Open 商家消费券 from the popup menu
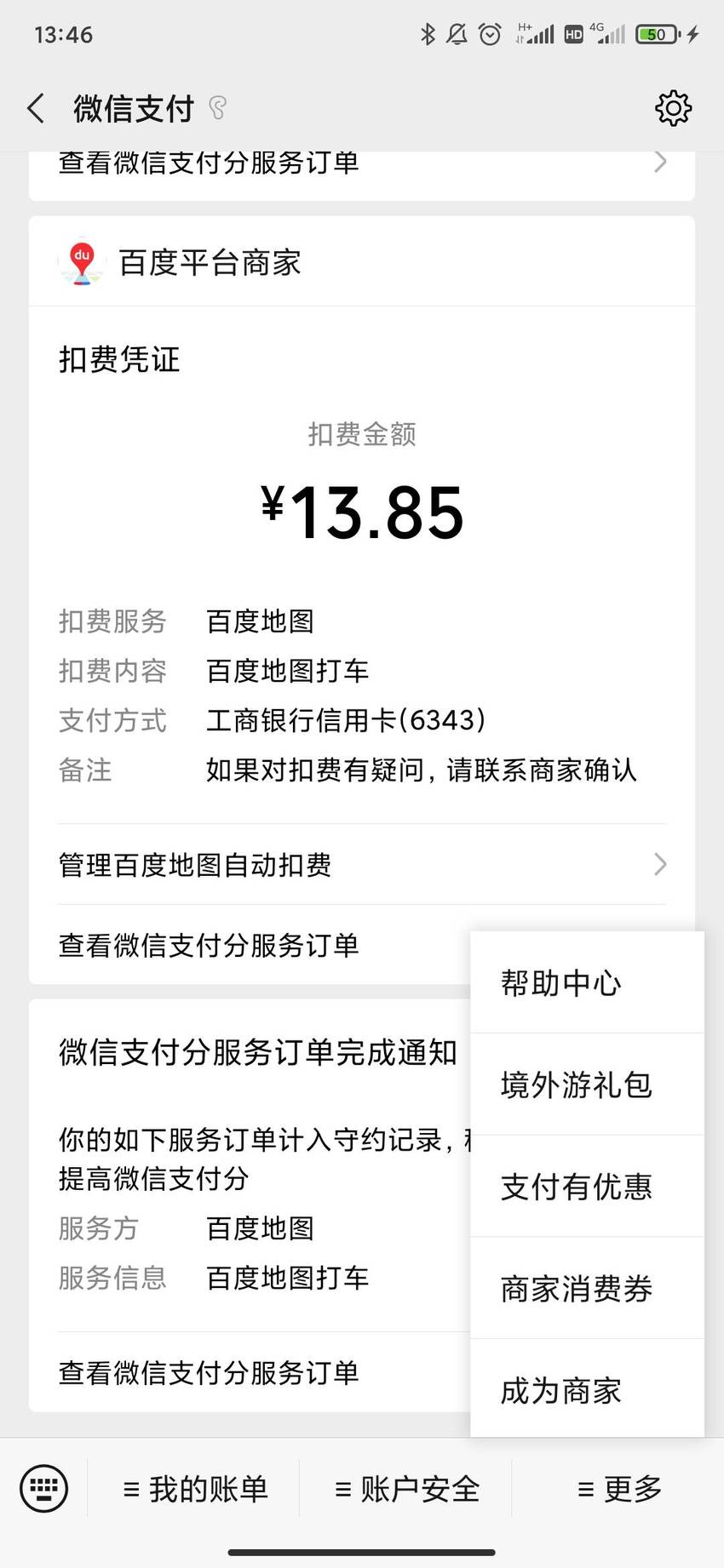This screenshot has width=724, height=1568. click(588, 1288)
